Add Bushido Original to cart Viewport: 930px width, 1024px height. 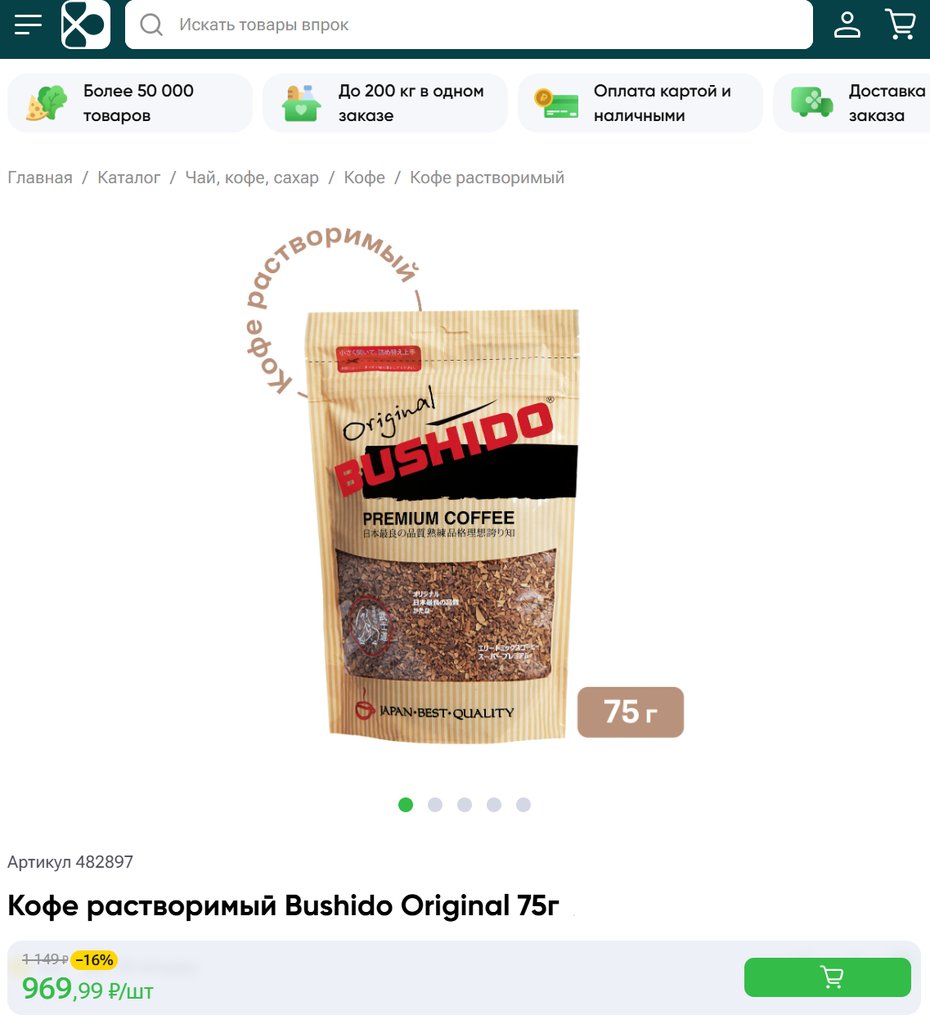[x=827, y=977]
